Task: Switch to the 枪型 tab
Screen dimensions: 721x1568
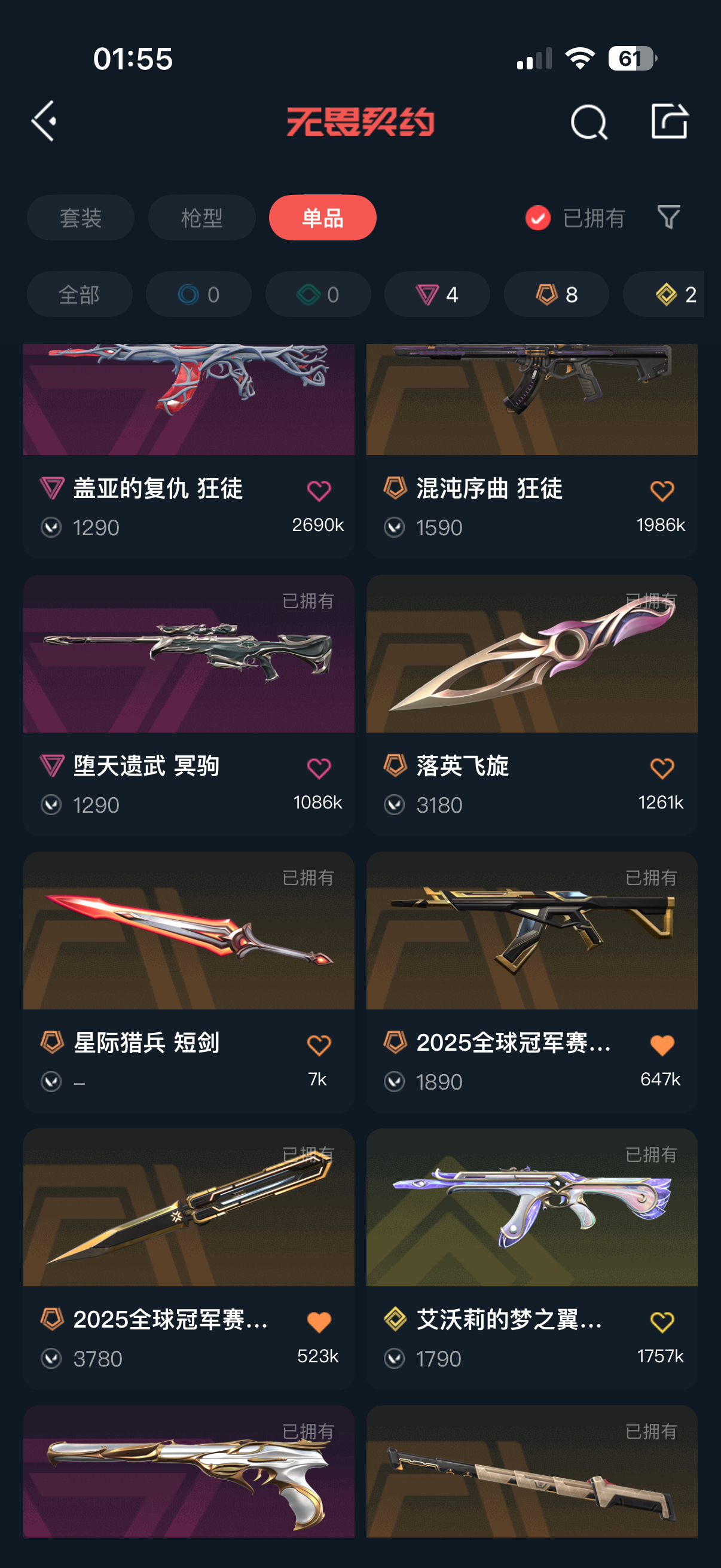Action: (201, 218)
